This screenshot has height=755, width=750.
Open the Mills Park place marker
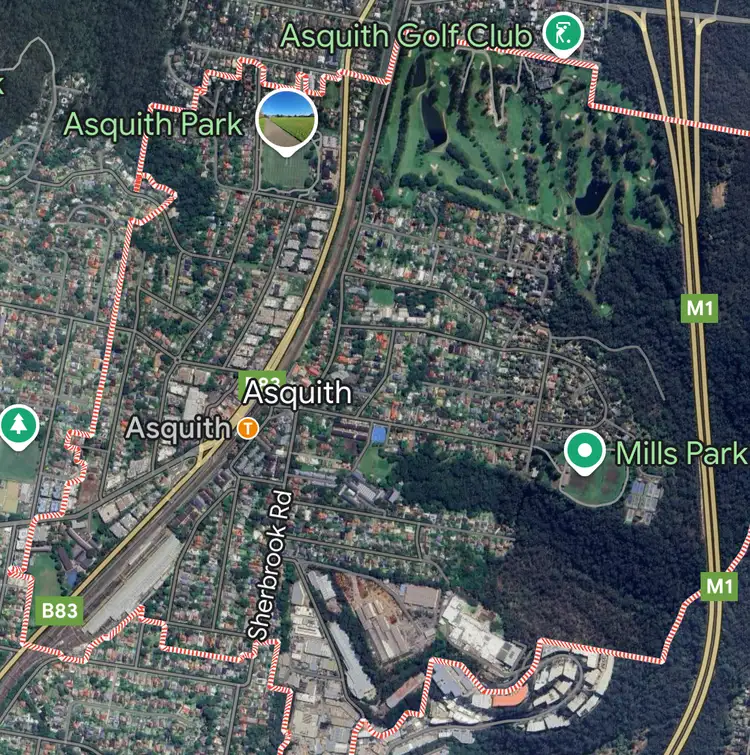click(x=584, y=451)
